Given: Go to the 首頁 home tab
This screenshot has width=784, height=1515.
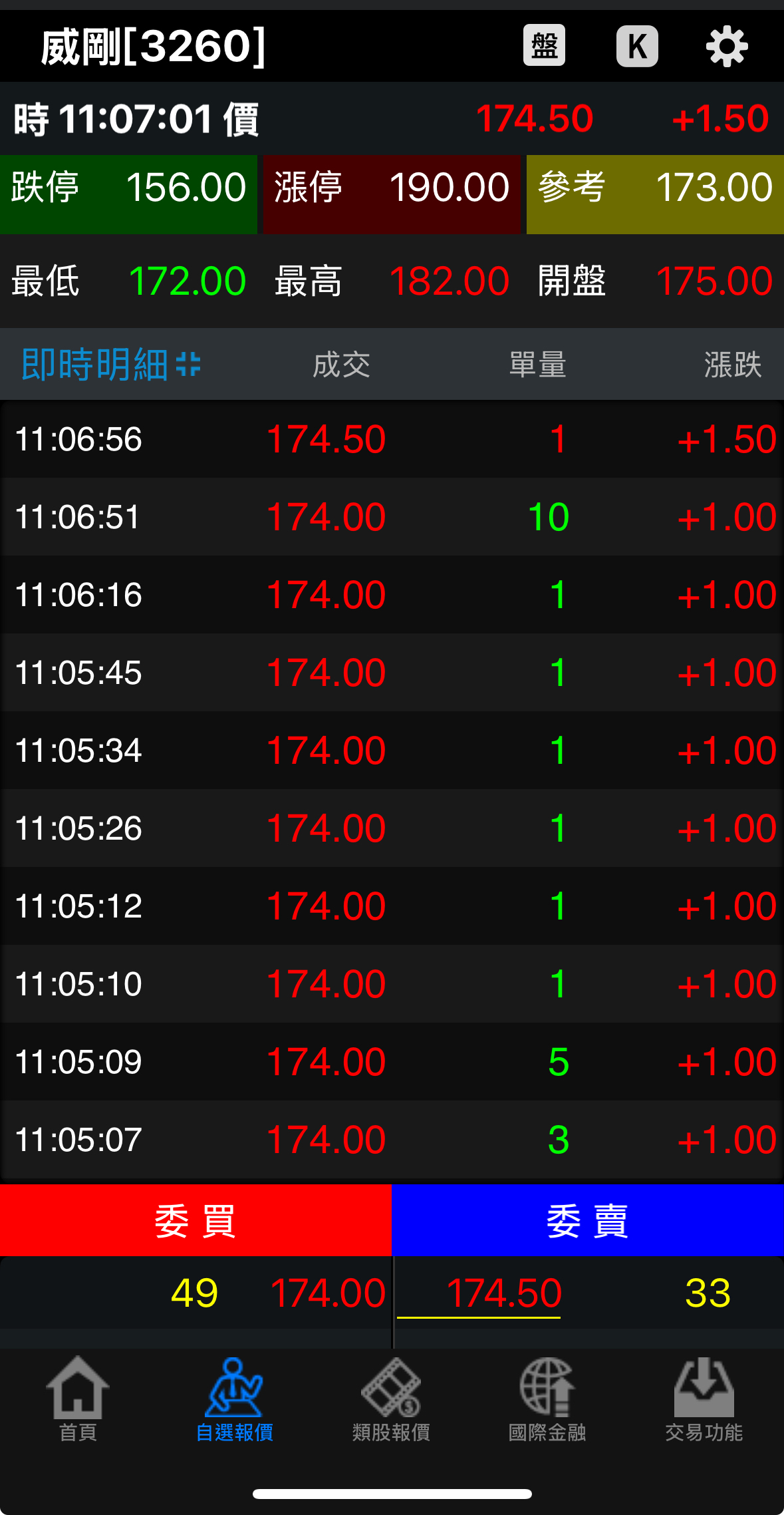Looking at the screenshot, I should tap(78, 1398).
